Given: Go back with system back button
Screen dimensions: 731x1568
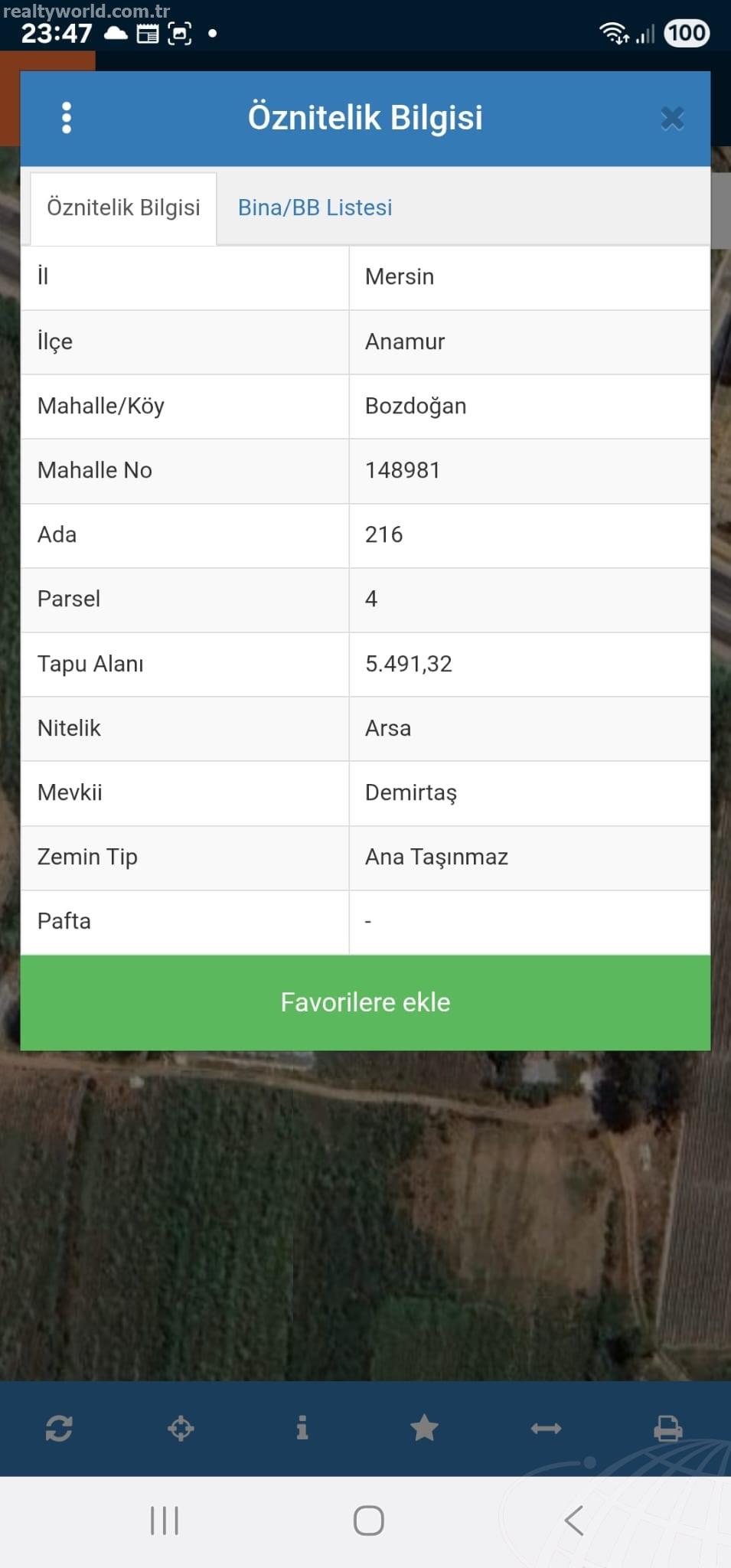Looking at the screenshot, I should pyautogui.click(x=574, y=1521).
